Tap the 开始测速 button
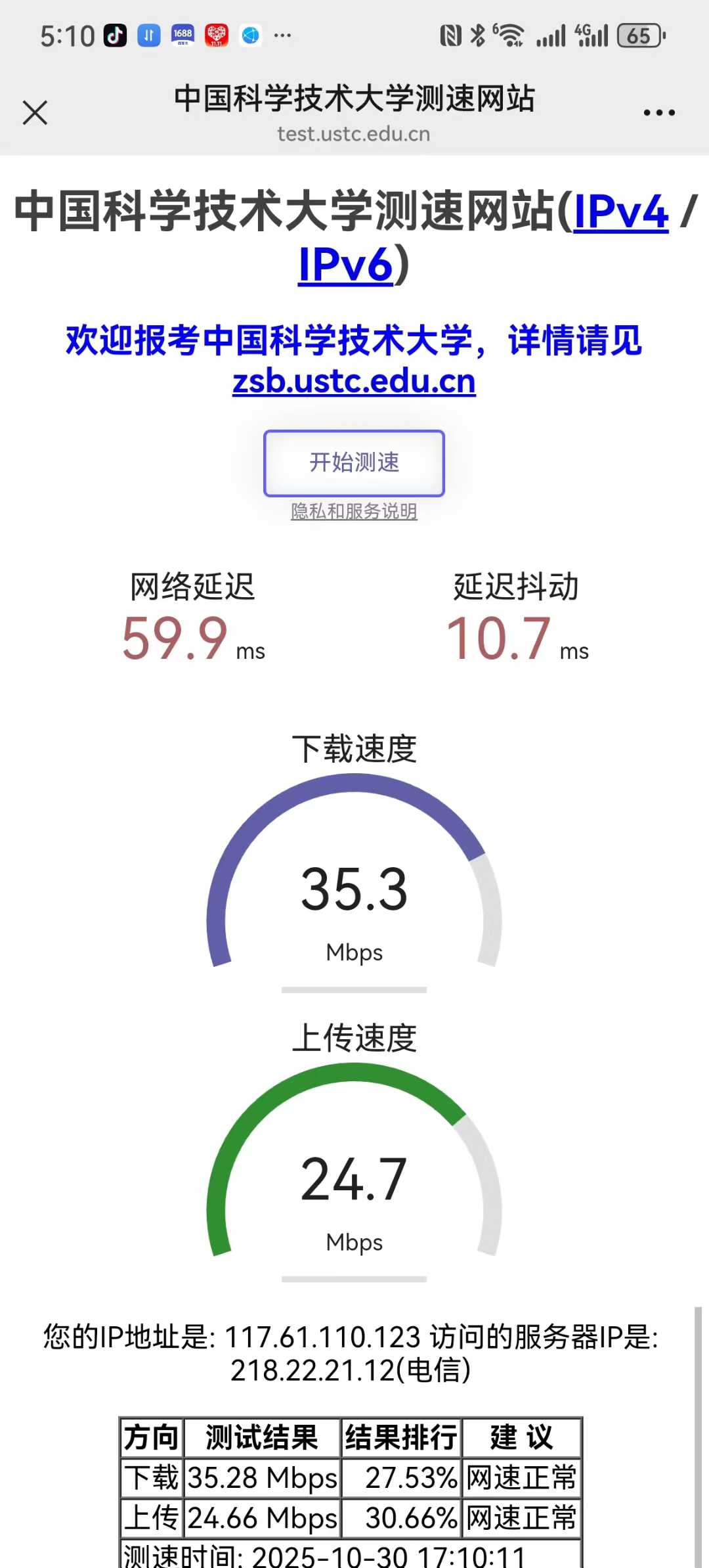The height and width of the screenshot is (1568, 709). (x=354, y=463)
